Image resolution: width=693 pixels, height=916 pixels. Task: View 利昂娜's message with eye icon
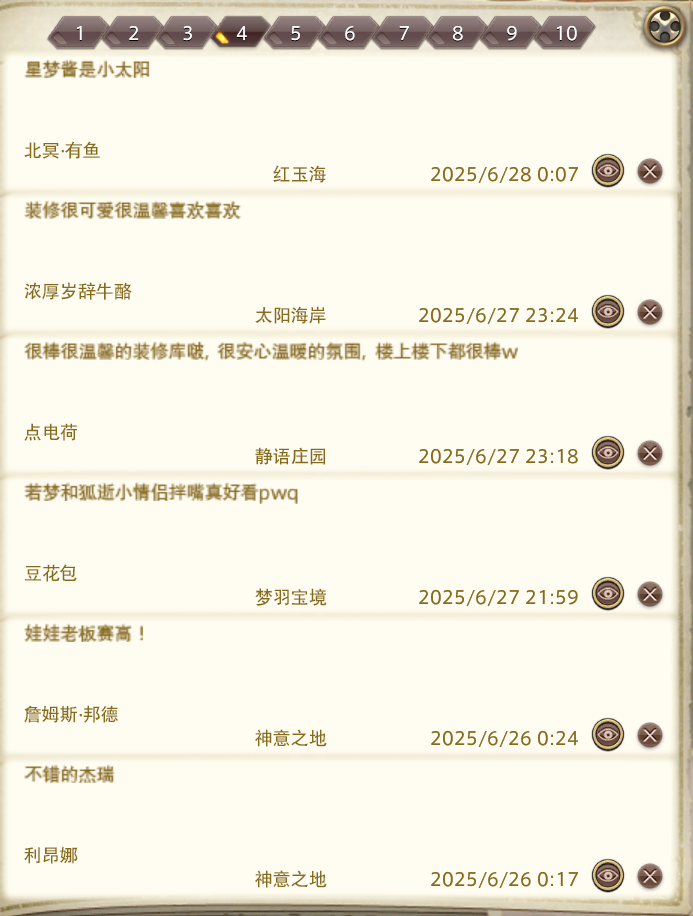tap(608, 876)
